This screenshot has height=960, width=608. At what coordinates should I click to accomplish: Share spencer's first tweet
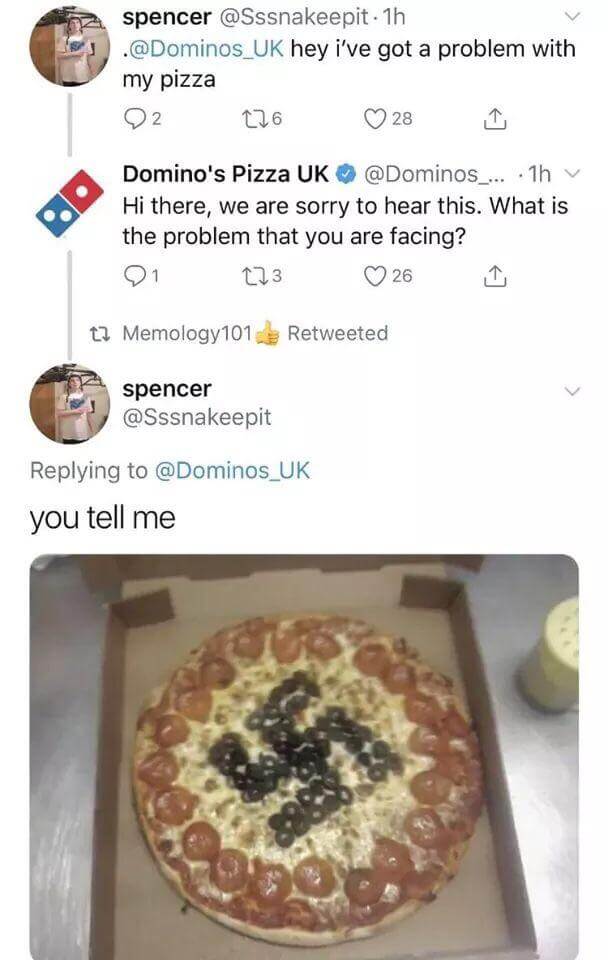coord(496,120)
